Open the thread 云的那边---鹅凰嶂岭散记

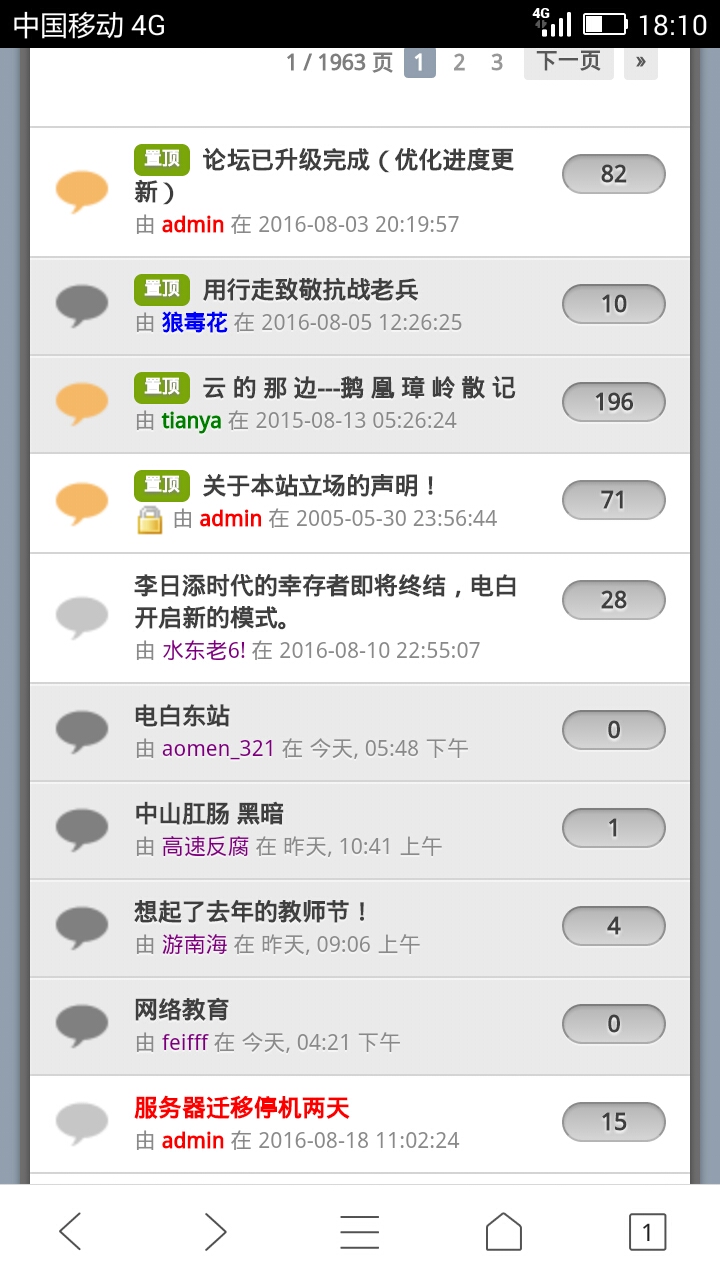point(358,388)
